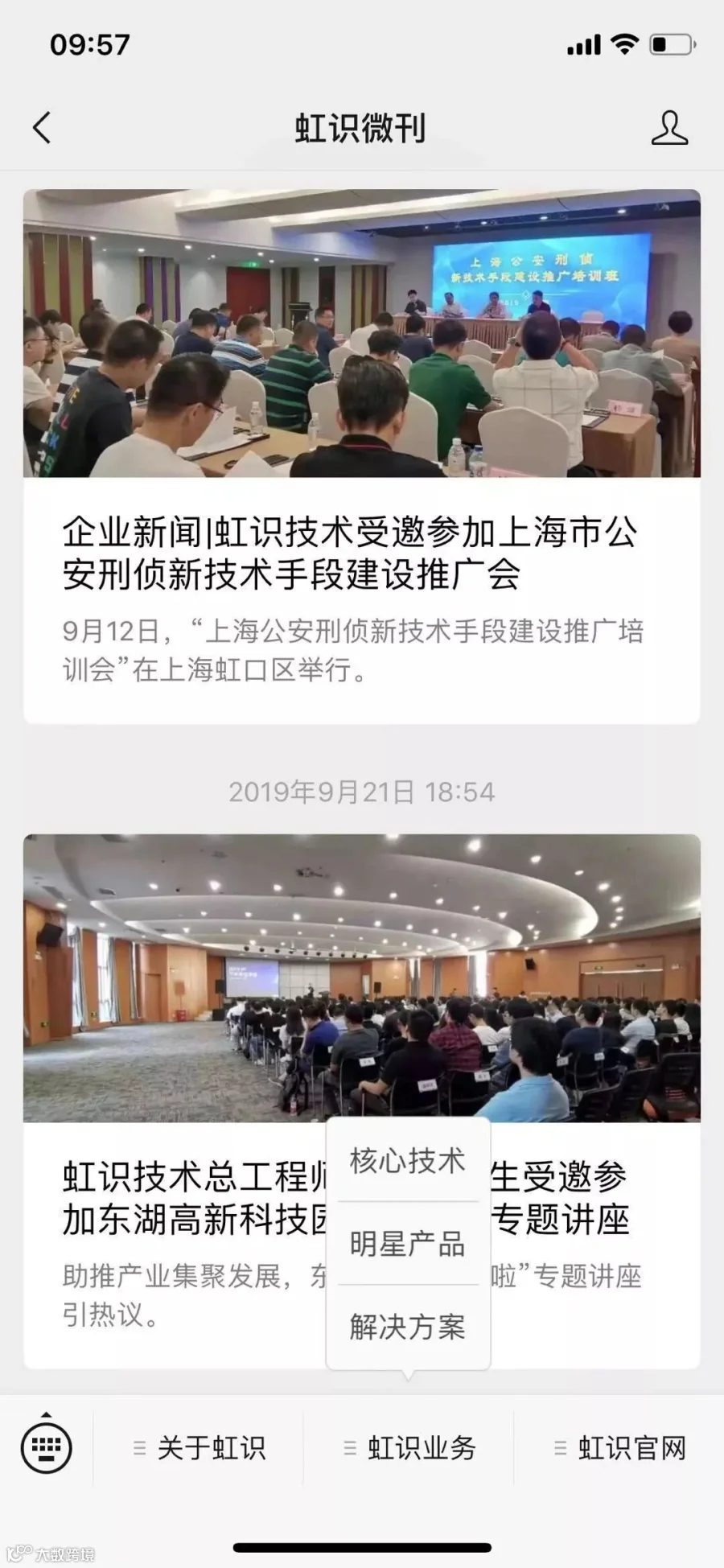
Task: Select 核心技术 from the popup menu
Action: 408,1160
